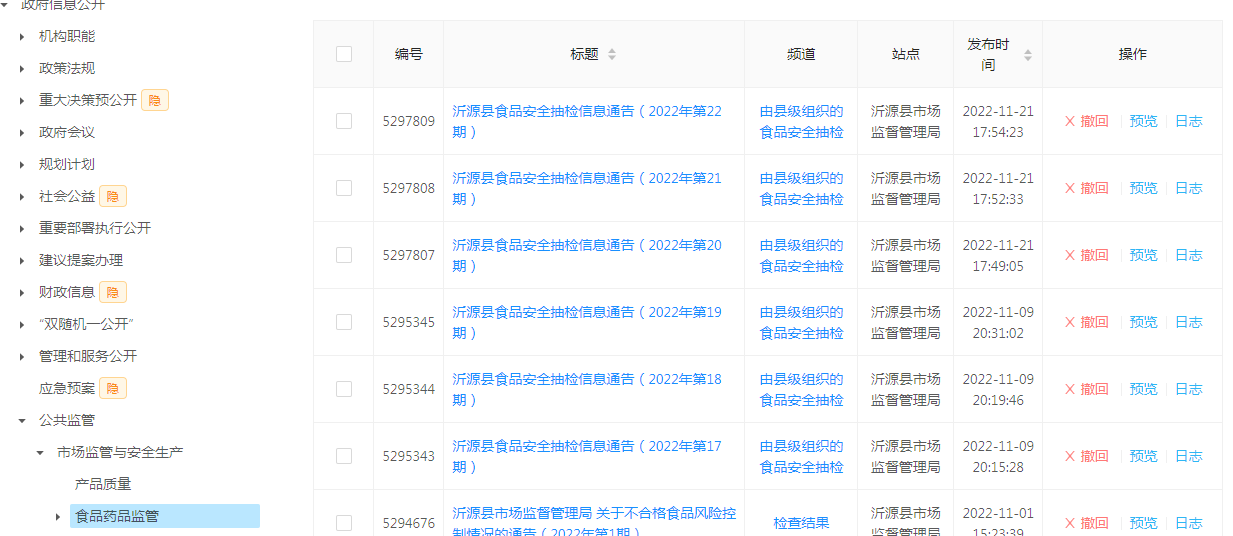
Task: Select checkbox for row 5295344
Action: [x=344, y=389]
